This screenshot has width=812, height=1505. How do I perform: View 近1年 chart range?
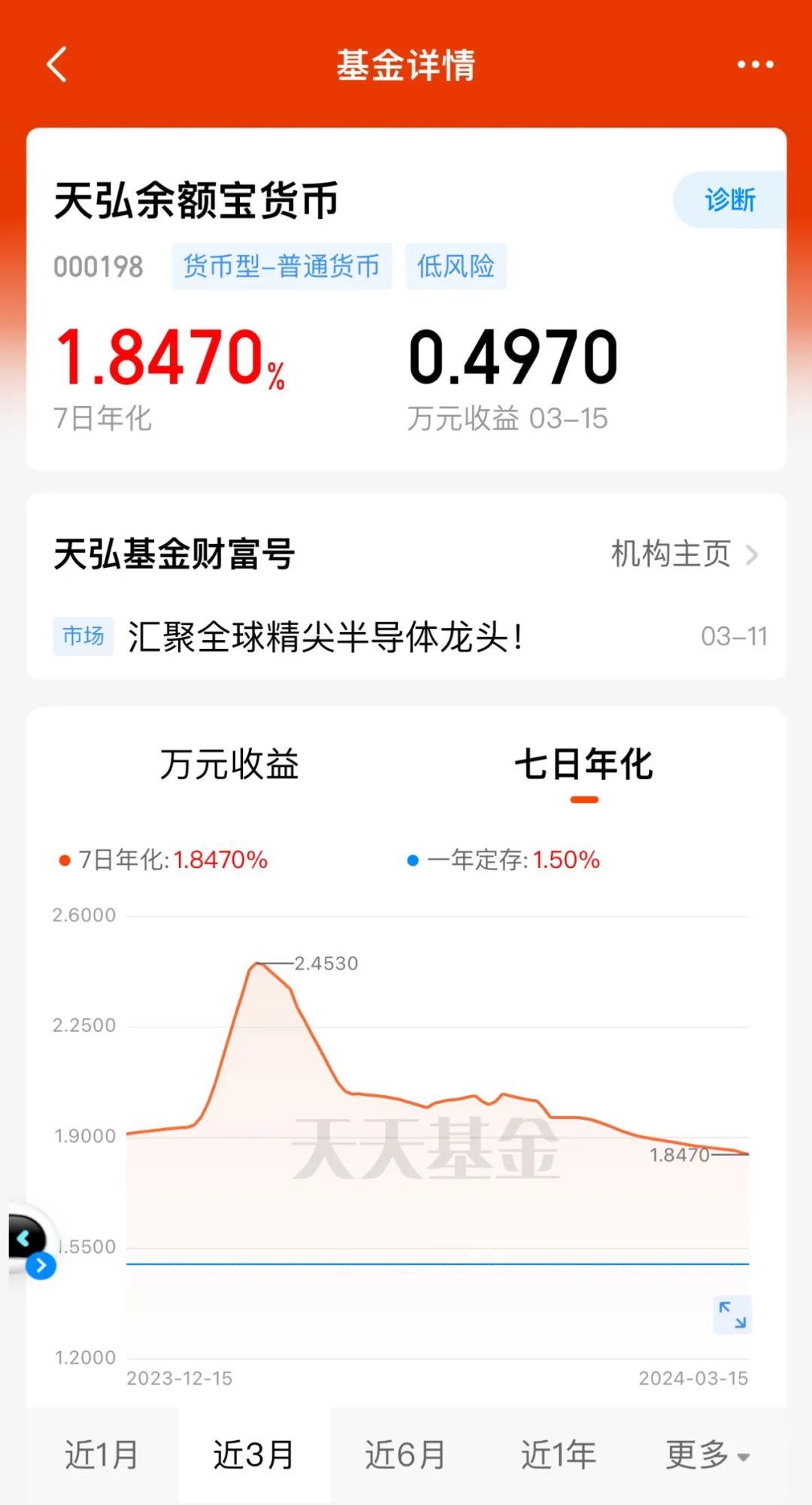tap(559, 1455)
